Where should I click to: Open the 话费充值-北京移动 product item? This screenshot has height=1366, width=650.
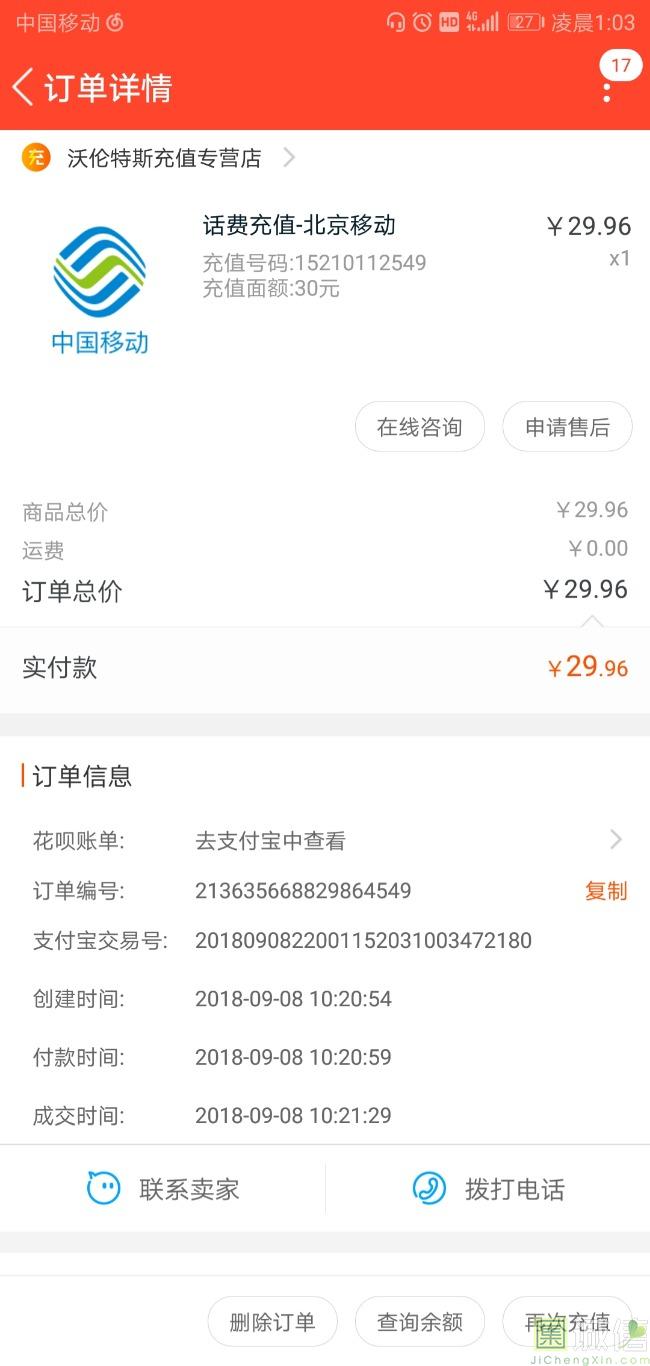(300, 226)
